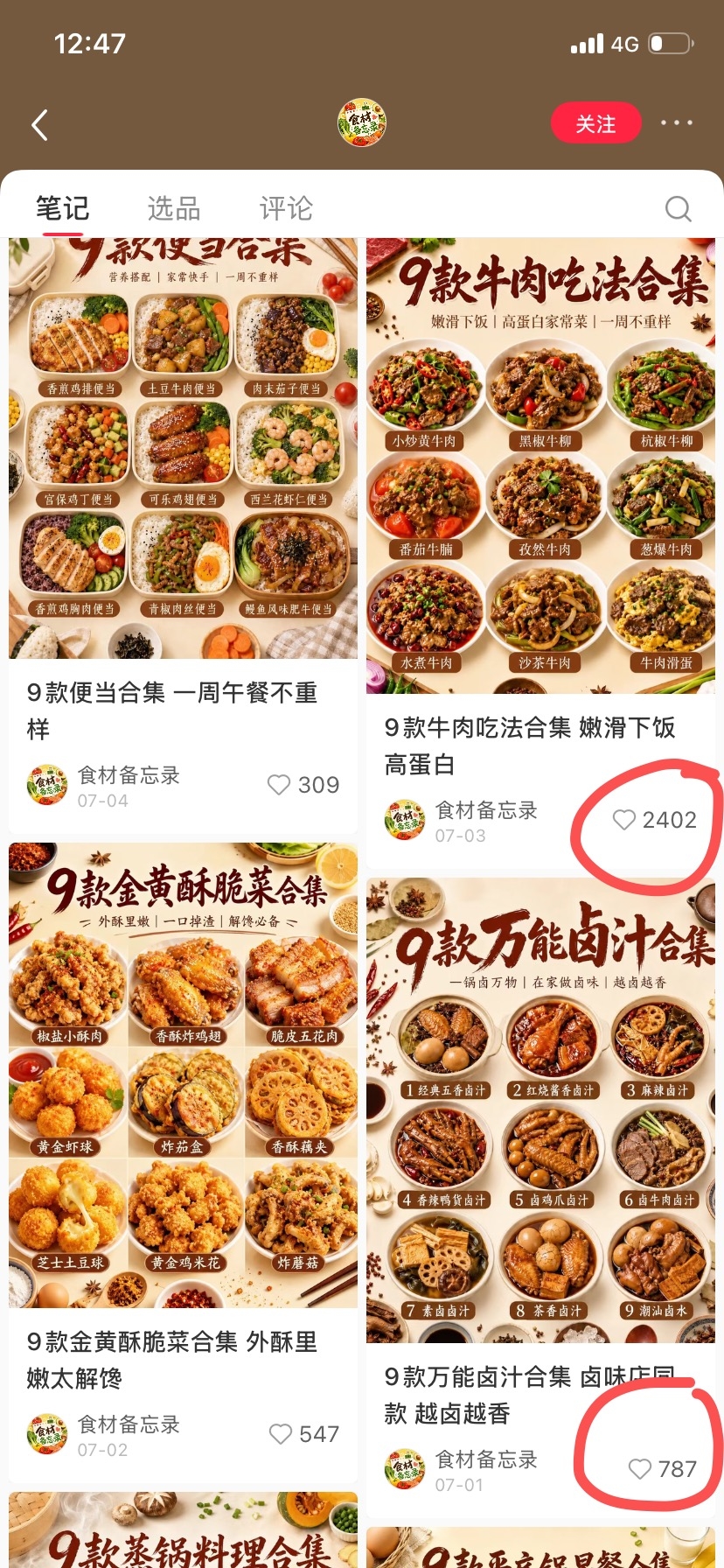Select the 笔记 tab
This screenshot has width=724, height=1568.
[62, 208]
